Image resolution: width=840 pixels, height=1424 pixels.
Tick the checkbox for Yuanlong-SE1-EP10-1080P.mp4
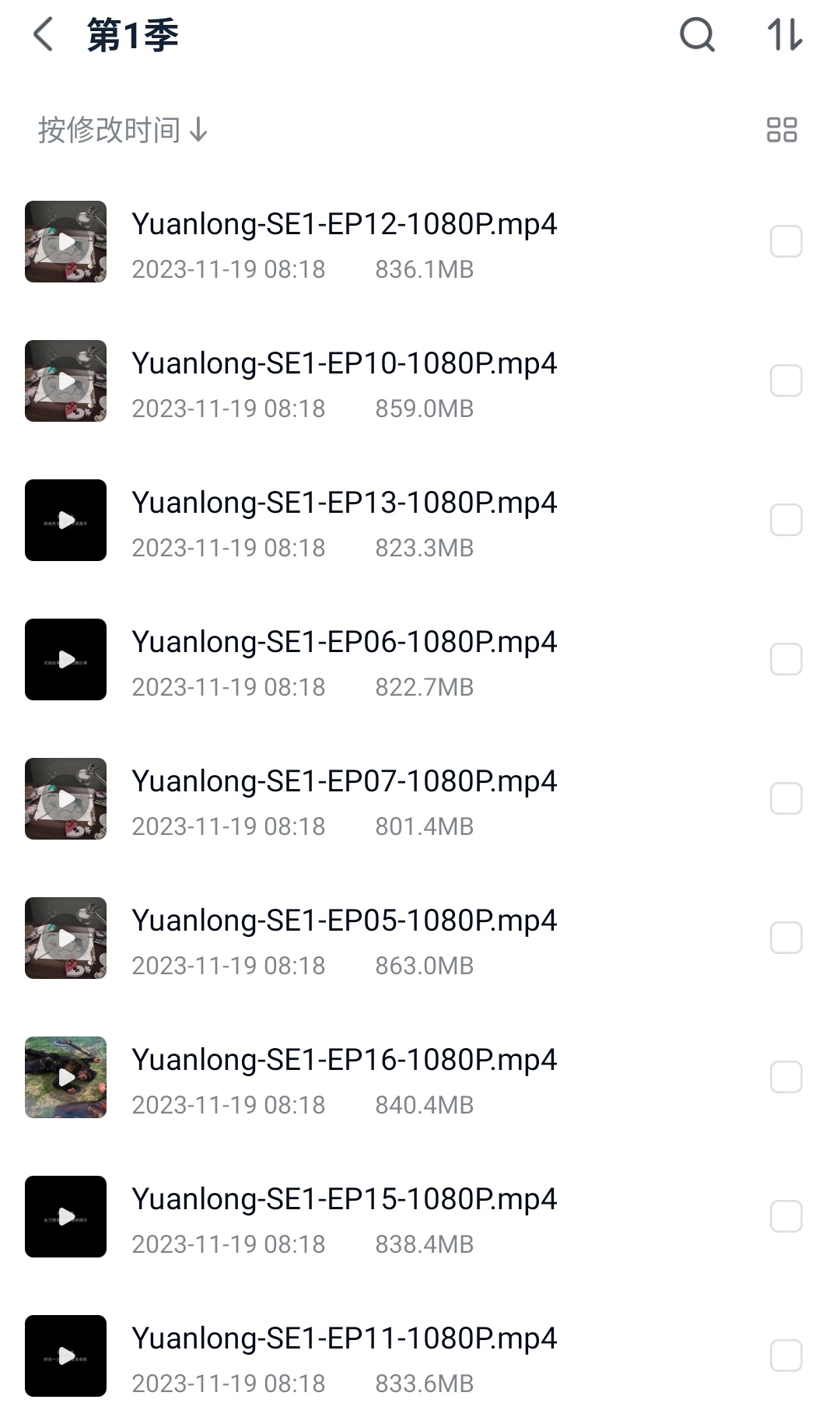(x=786, y=381)
